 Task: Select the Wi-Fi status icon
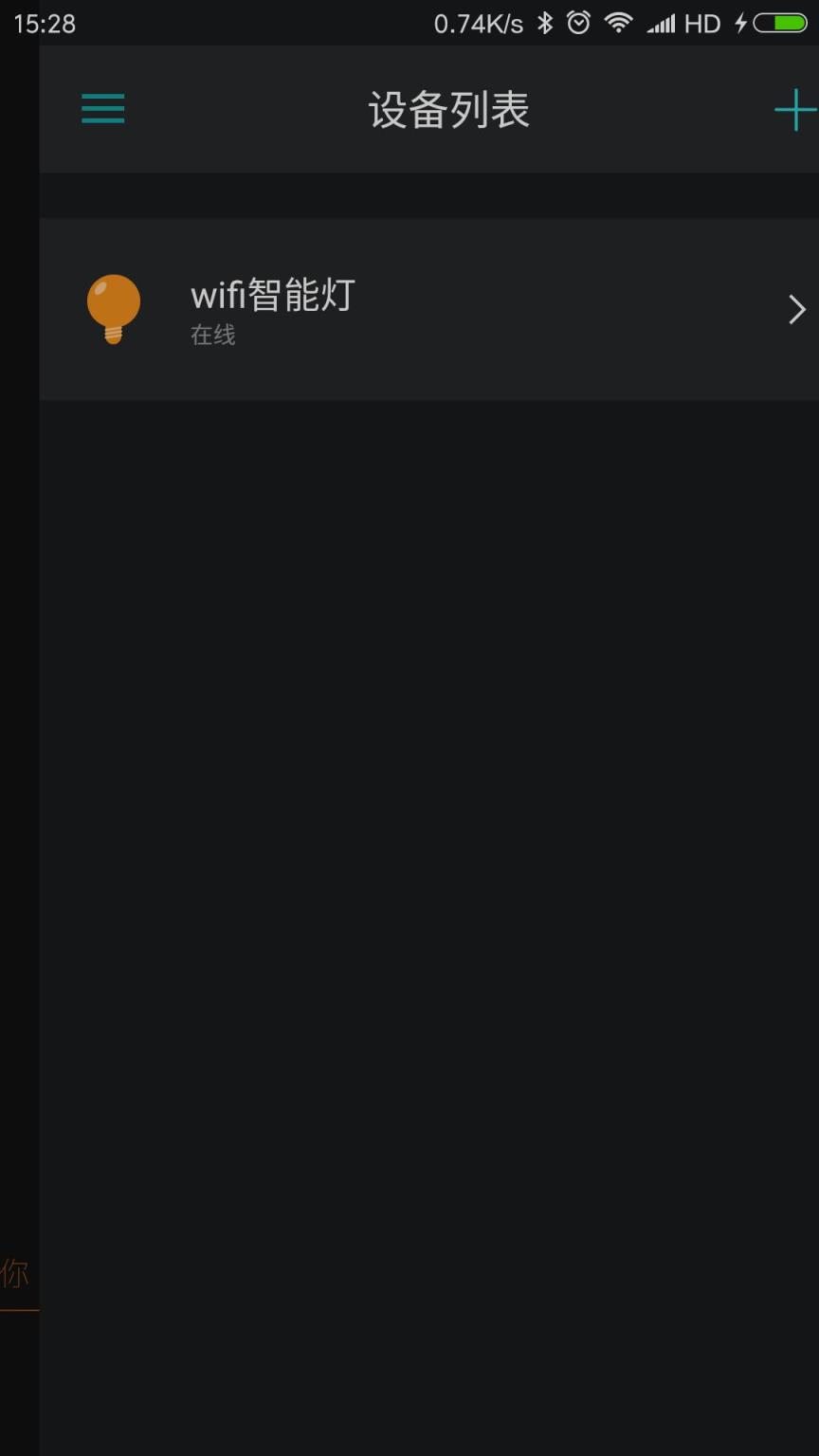[x=620, y=22]
